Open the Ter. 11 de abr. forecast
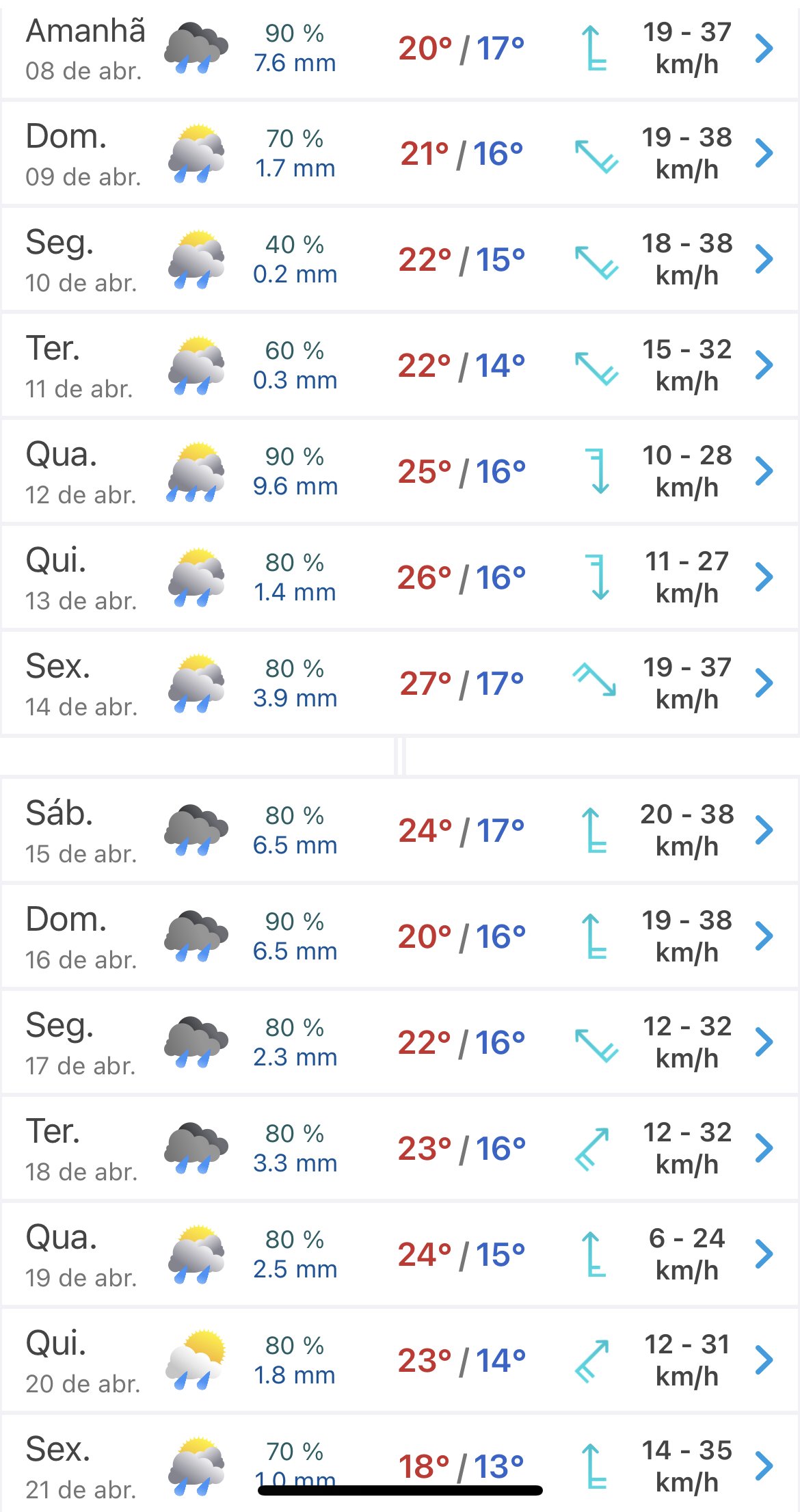Viewport: 800px width, 1512px height. (x=400, y=365)
